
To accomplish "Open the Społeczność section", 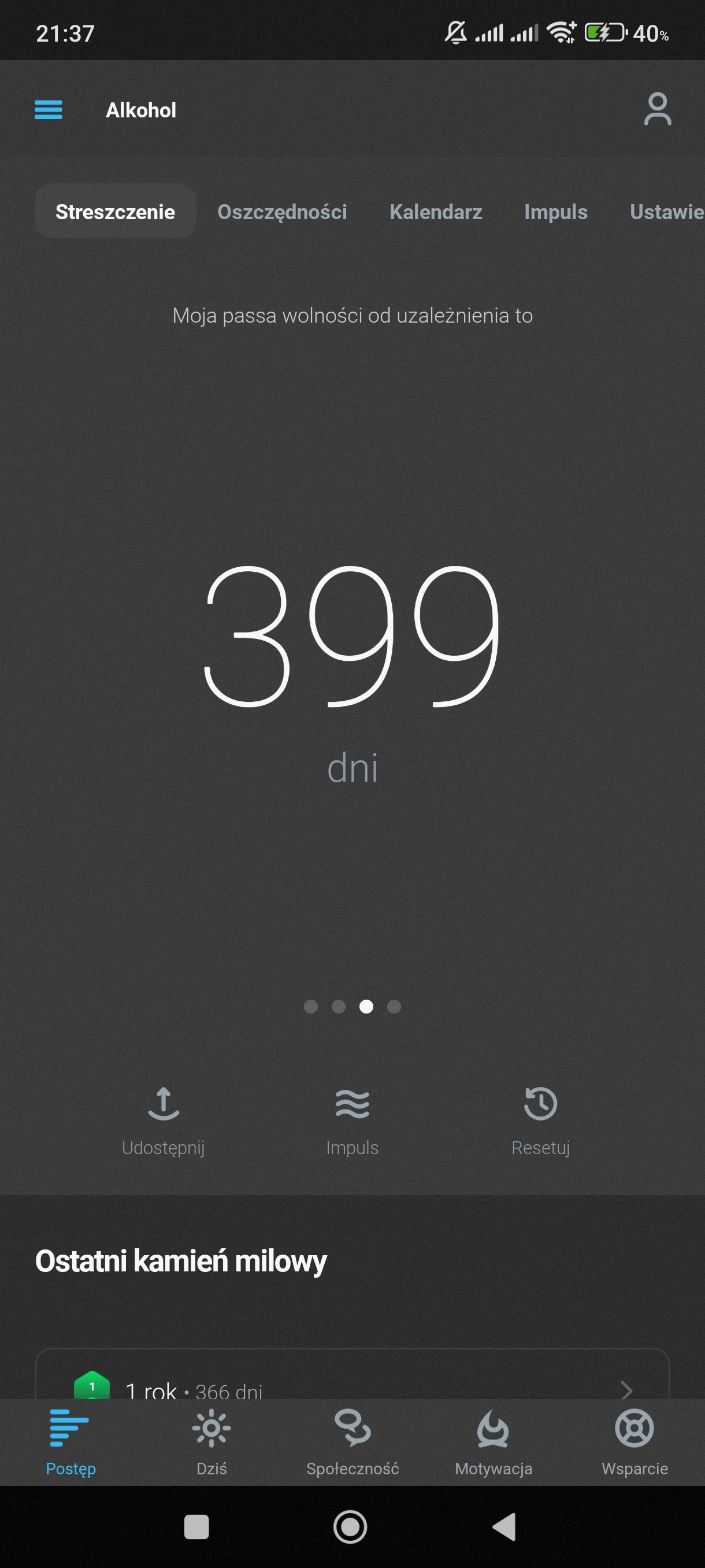I will coord(352,1441).
